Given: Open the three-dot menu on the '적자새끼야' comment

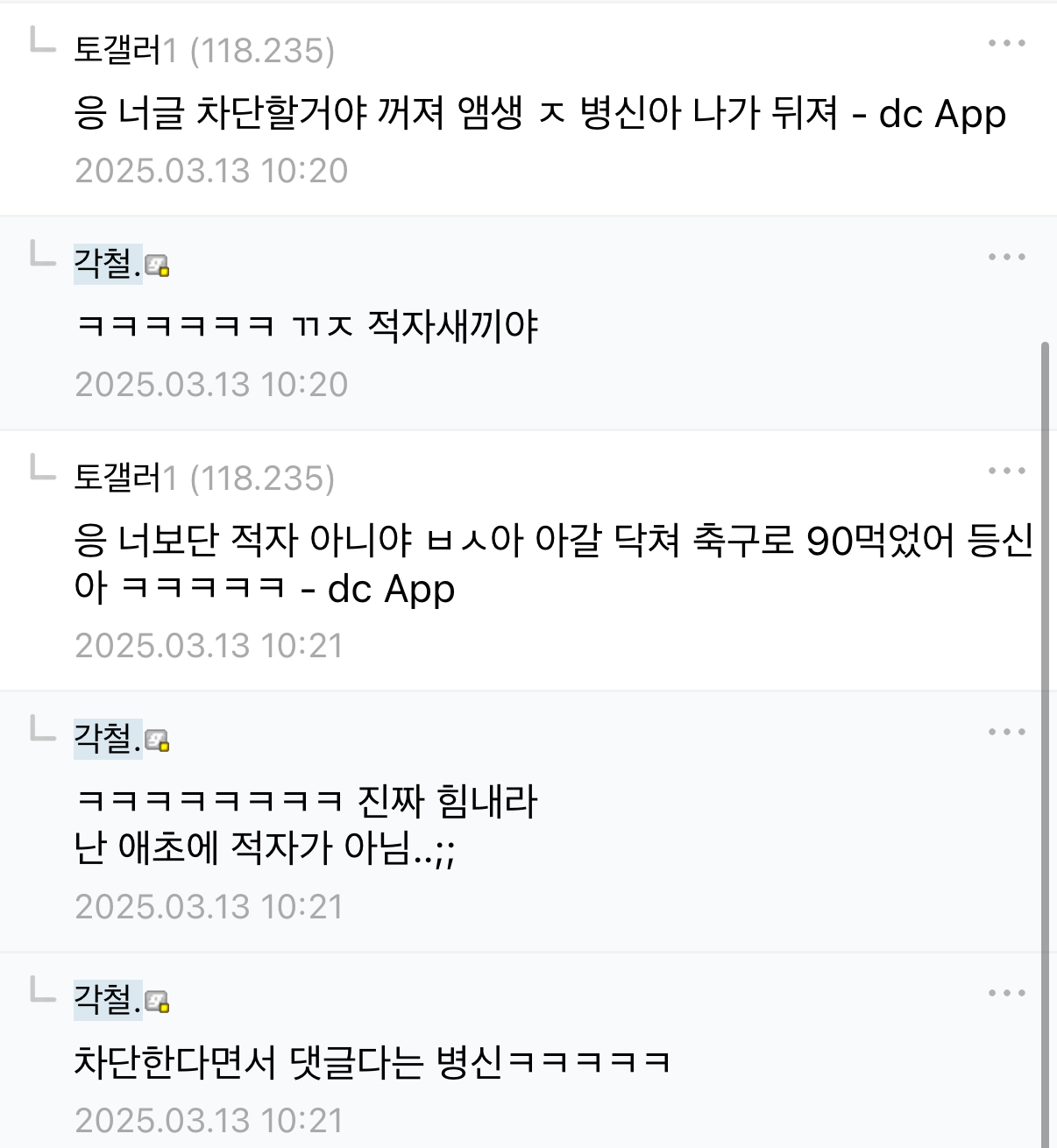Looking at the screenshot, I should click(1006, 257).
